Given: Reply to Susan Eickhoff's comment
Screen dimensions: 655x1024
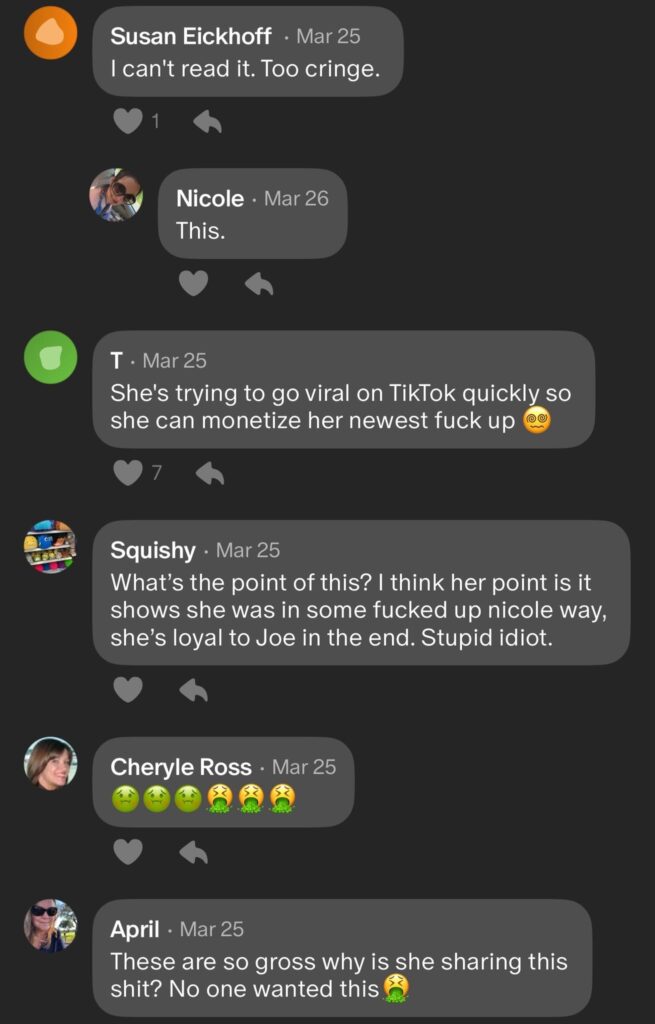Looking at the screenshot, I should (206, 122).
